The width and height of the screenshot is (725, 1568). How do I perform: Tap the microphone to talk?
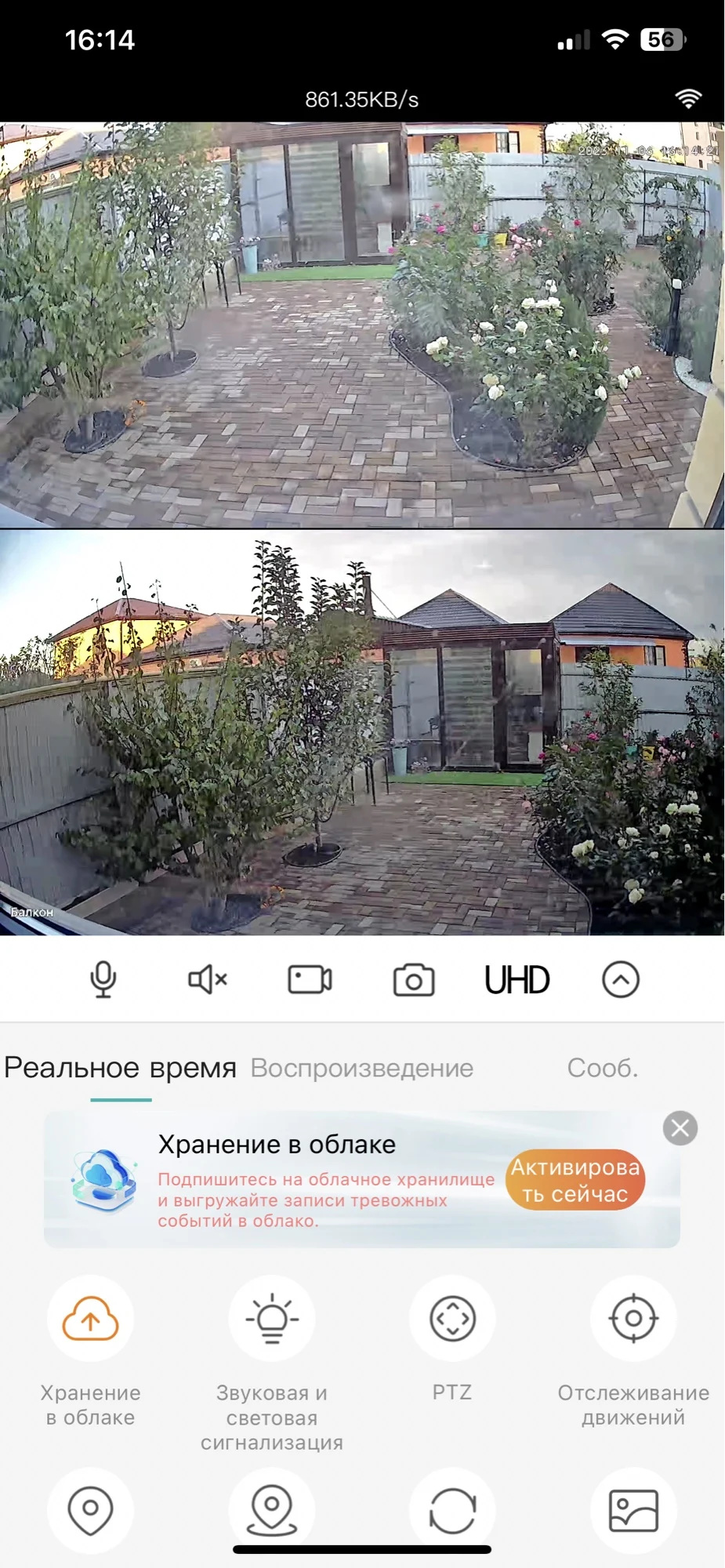(x=103, y=979)
